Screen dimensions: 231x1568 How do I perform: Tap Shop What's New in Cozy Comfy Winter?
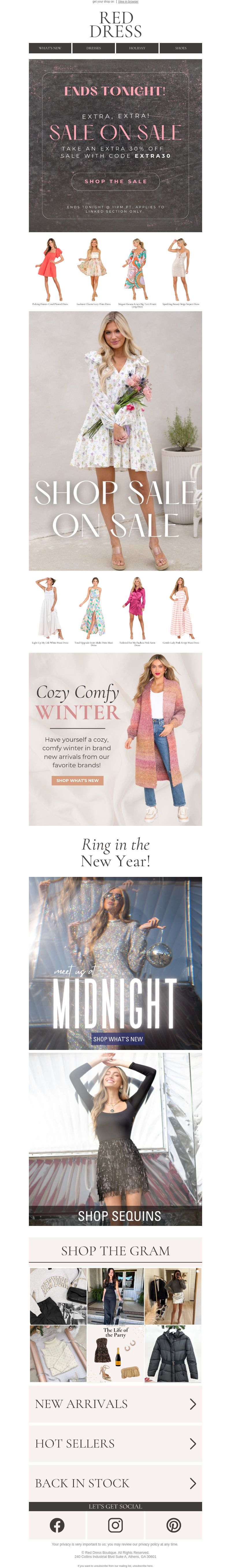pyautogui.click(x=77, y=780)
